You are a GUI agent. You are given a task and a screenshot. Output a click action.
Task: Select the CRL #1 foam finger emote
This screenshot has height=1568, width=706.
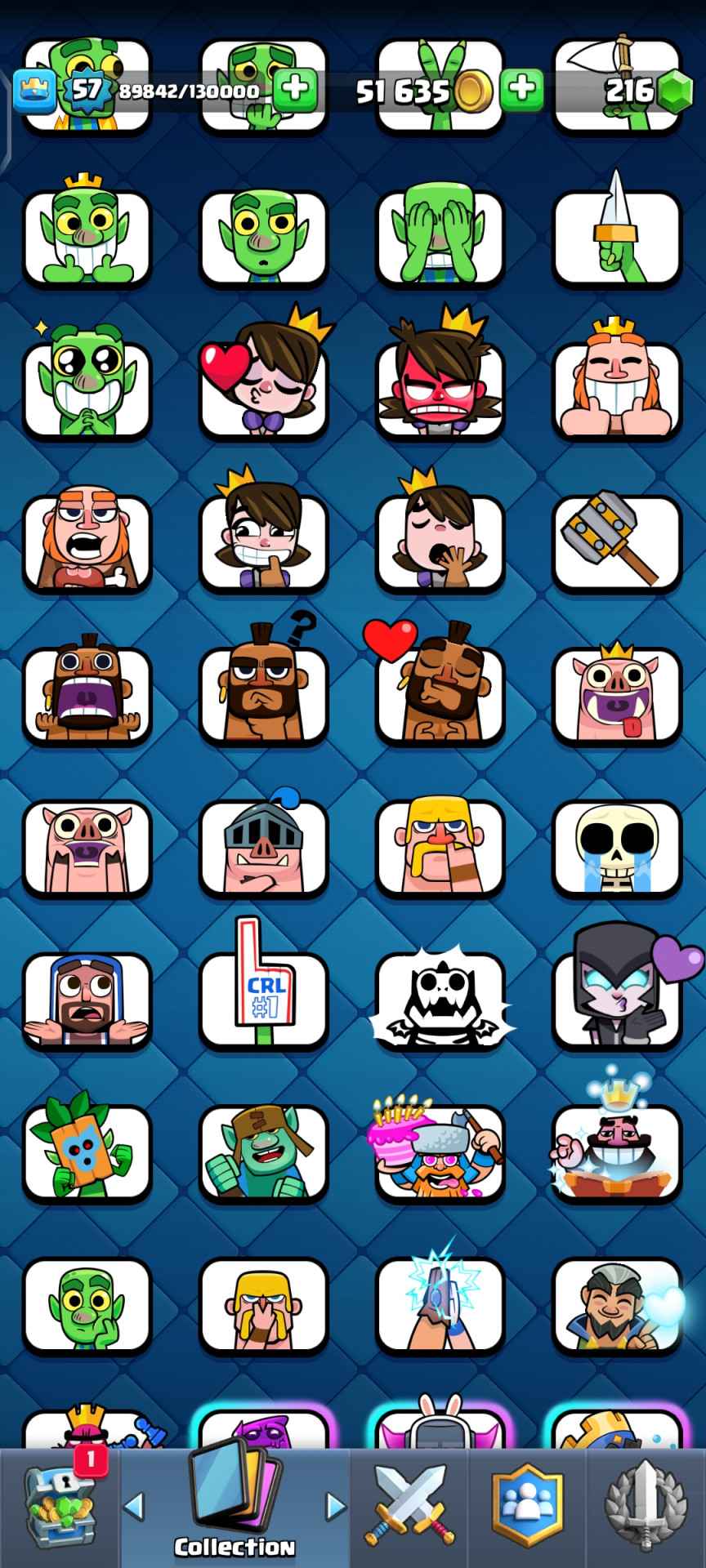click(263, 1000)
